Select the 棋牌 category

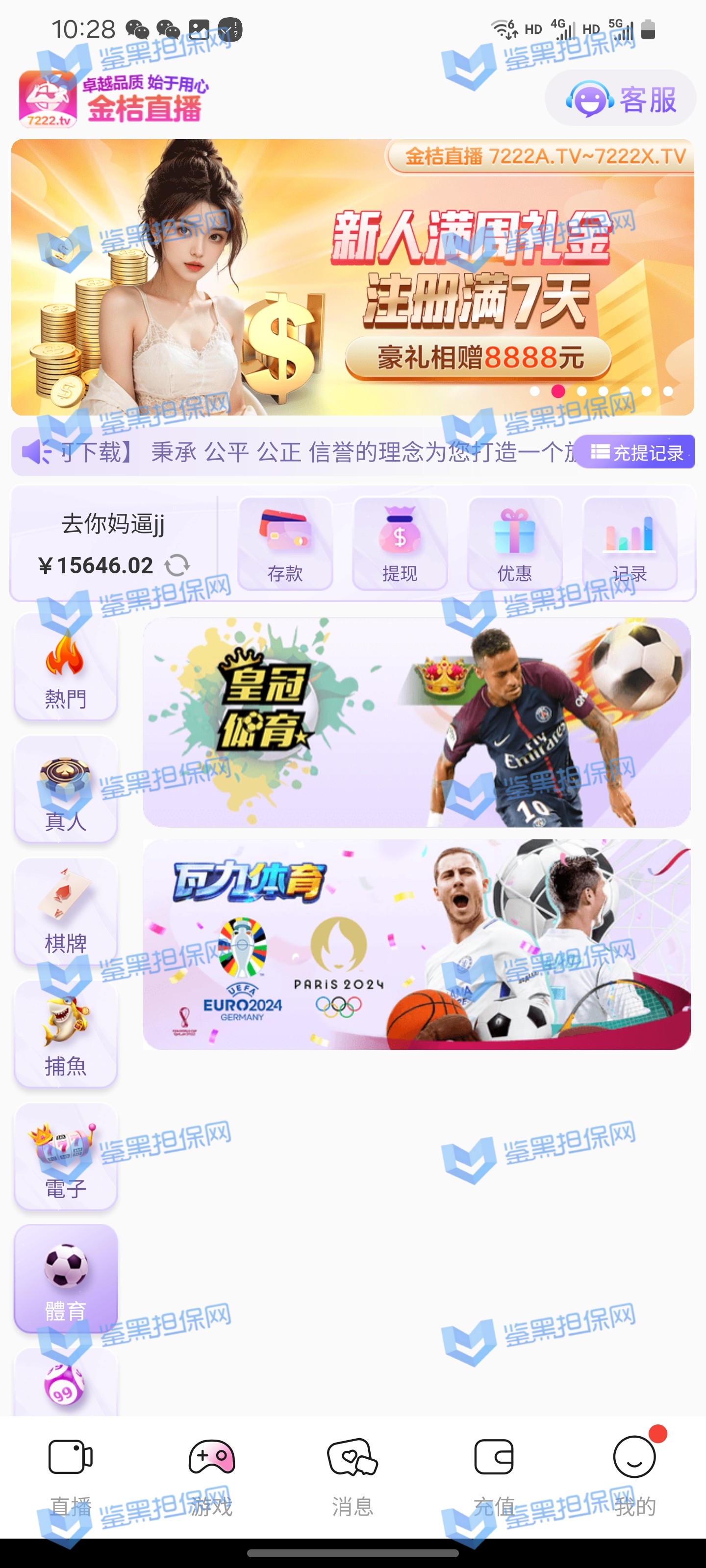66,912
